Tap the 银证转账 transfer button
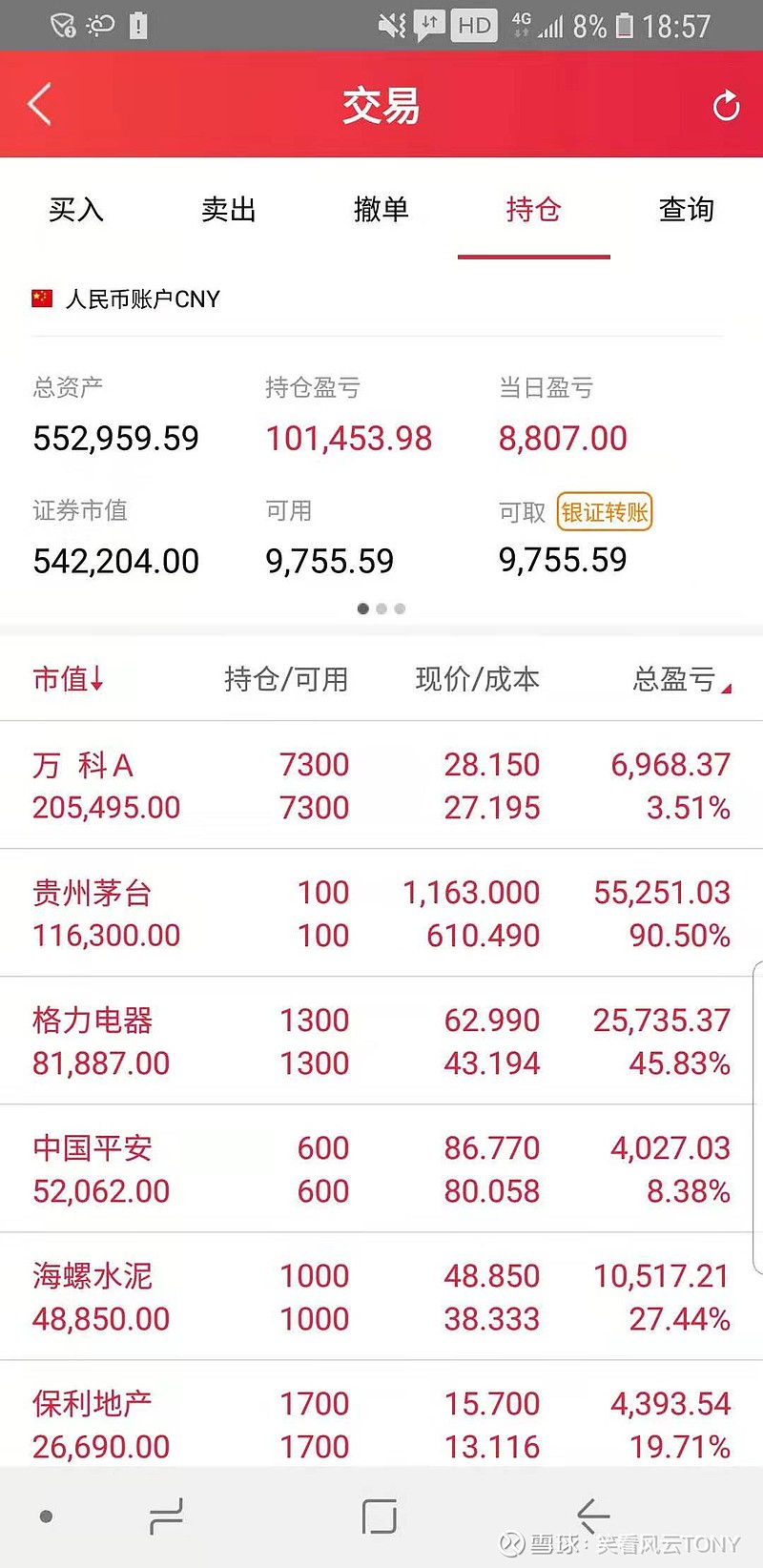The image size is (763, 1568). click(605, 512)
